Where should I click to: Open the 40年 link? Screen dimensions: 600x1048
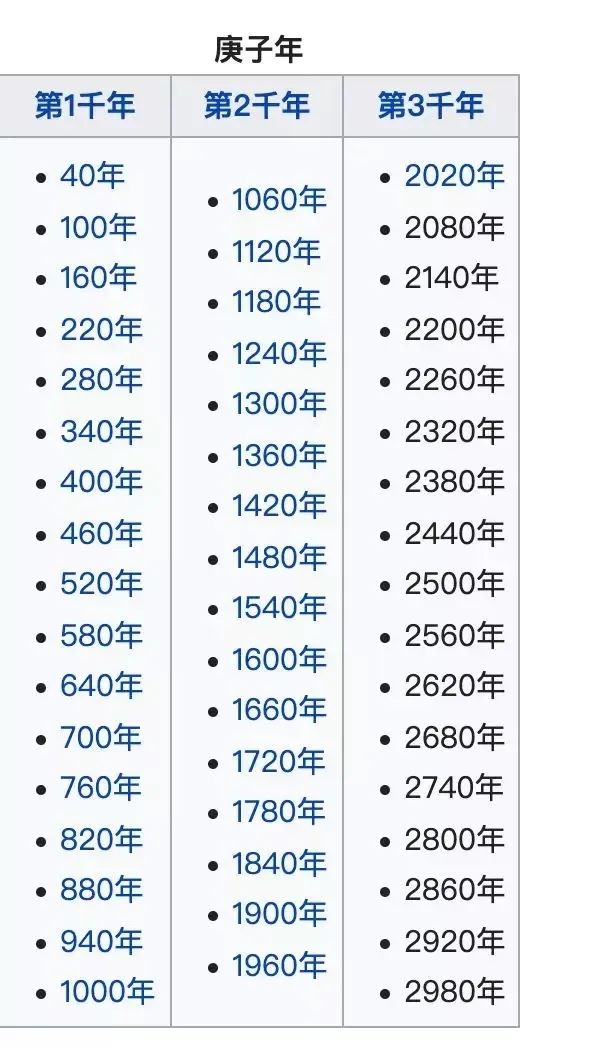click(x=92, y=176)
